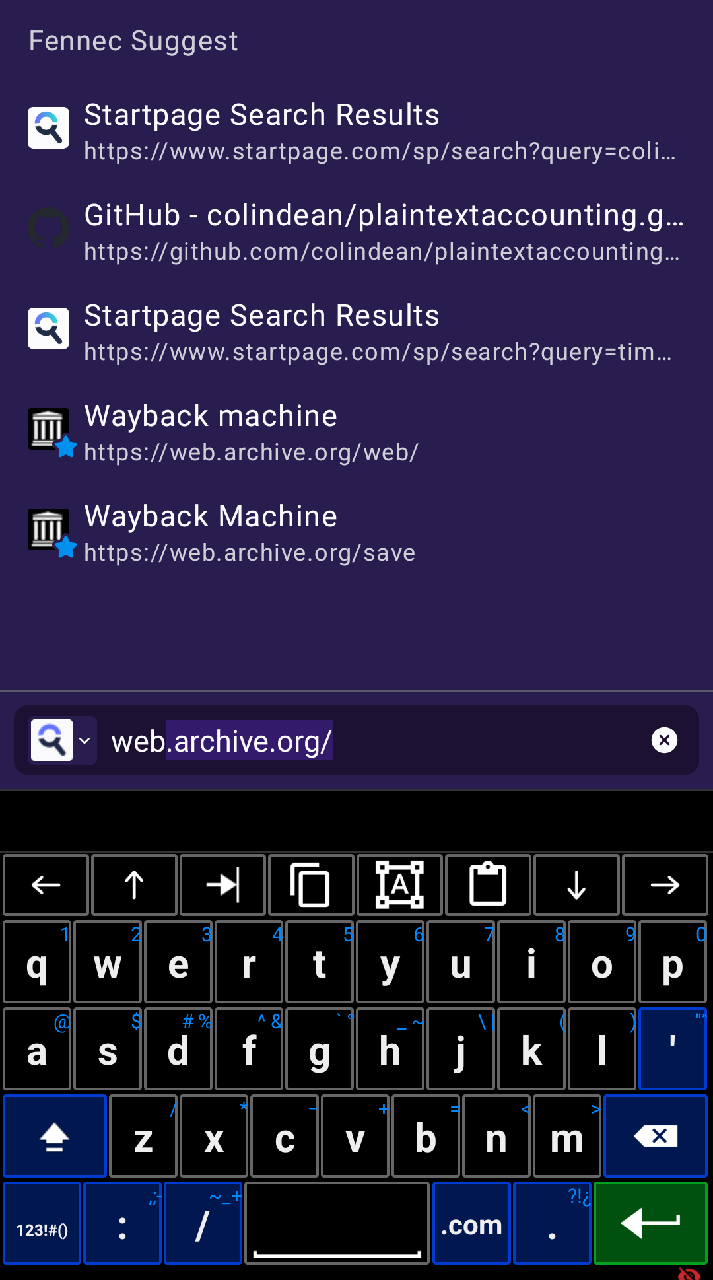
Task: Move cursor with left arrow key
Action: (x=46, y=885)
